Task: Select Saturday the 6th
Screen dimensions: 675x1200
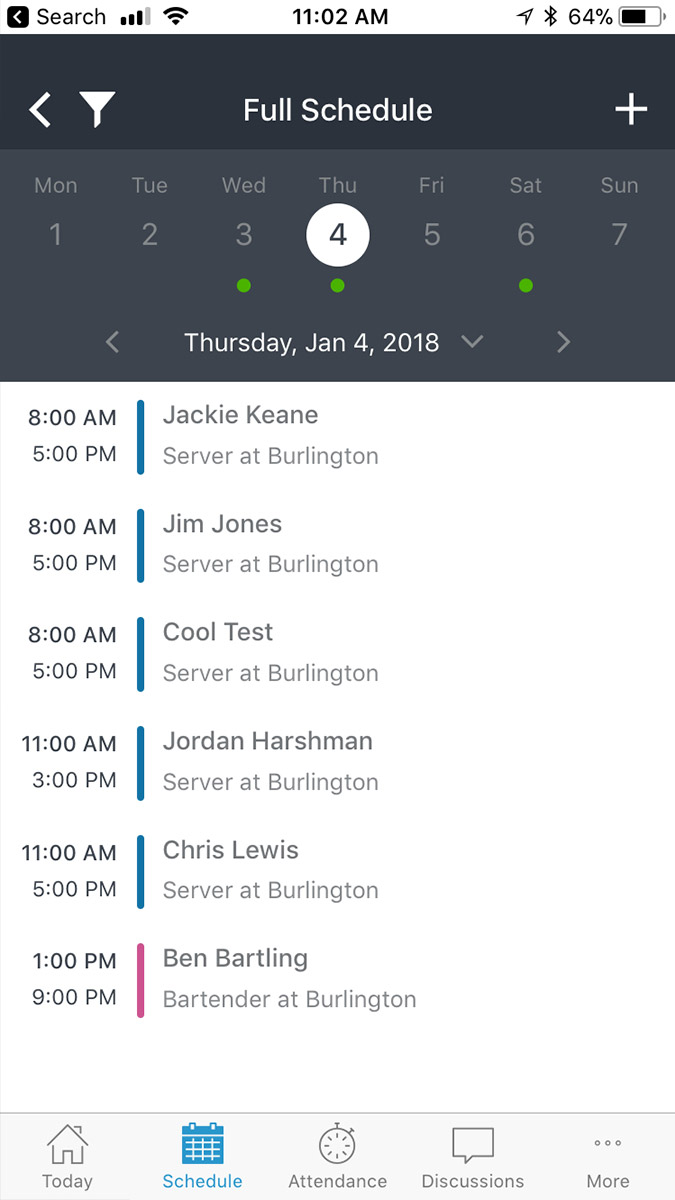Action: (526, 221)
